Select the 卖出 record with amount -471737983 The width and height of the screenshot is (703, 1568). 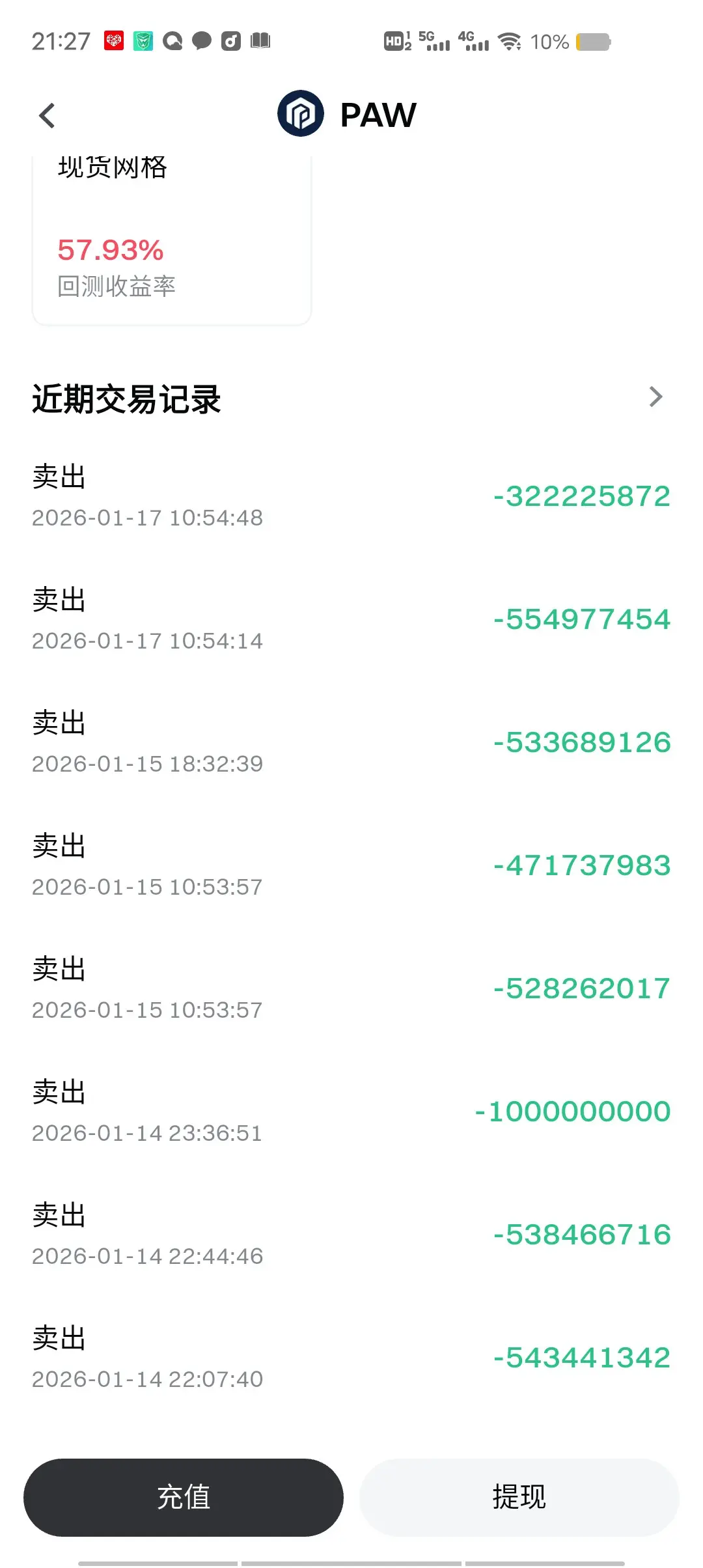(x=351, y=865)
